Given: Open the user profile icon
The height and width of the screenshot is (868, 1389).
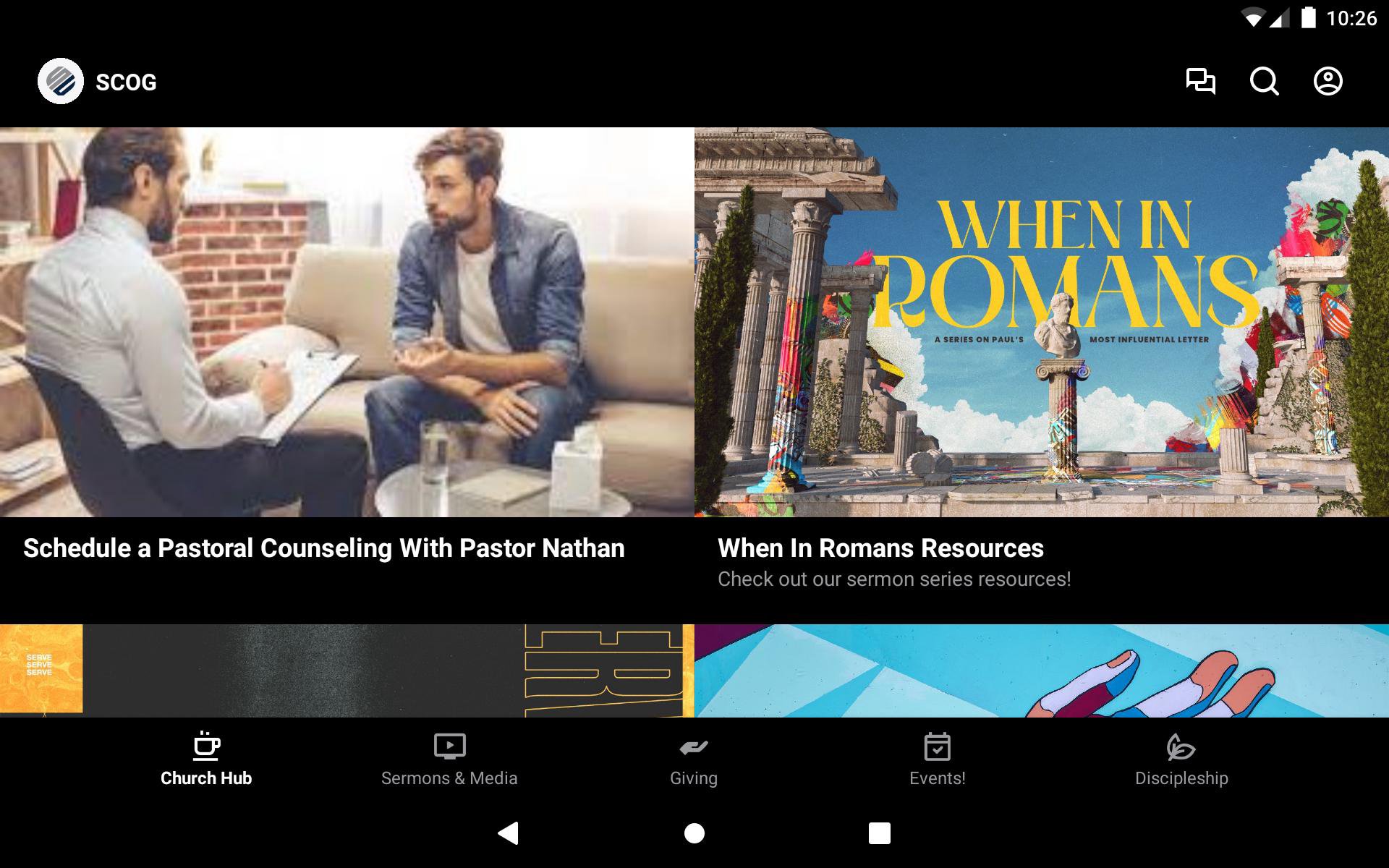Looking at the screenshot, I should [x=1328, y=81].
